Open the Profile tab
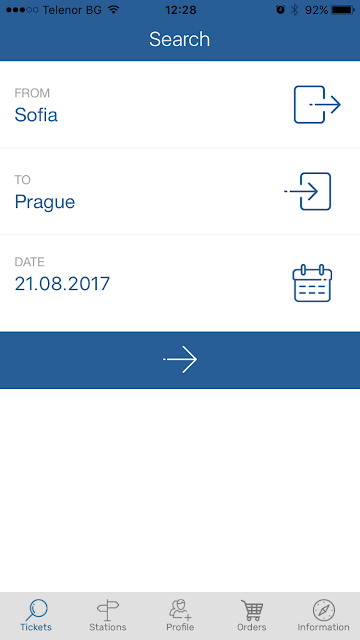 point(180,616)
